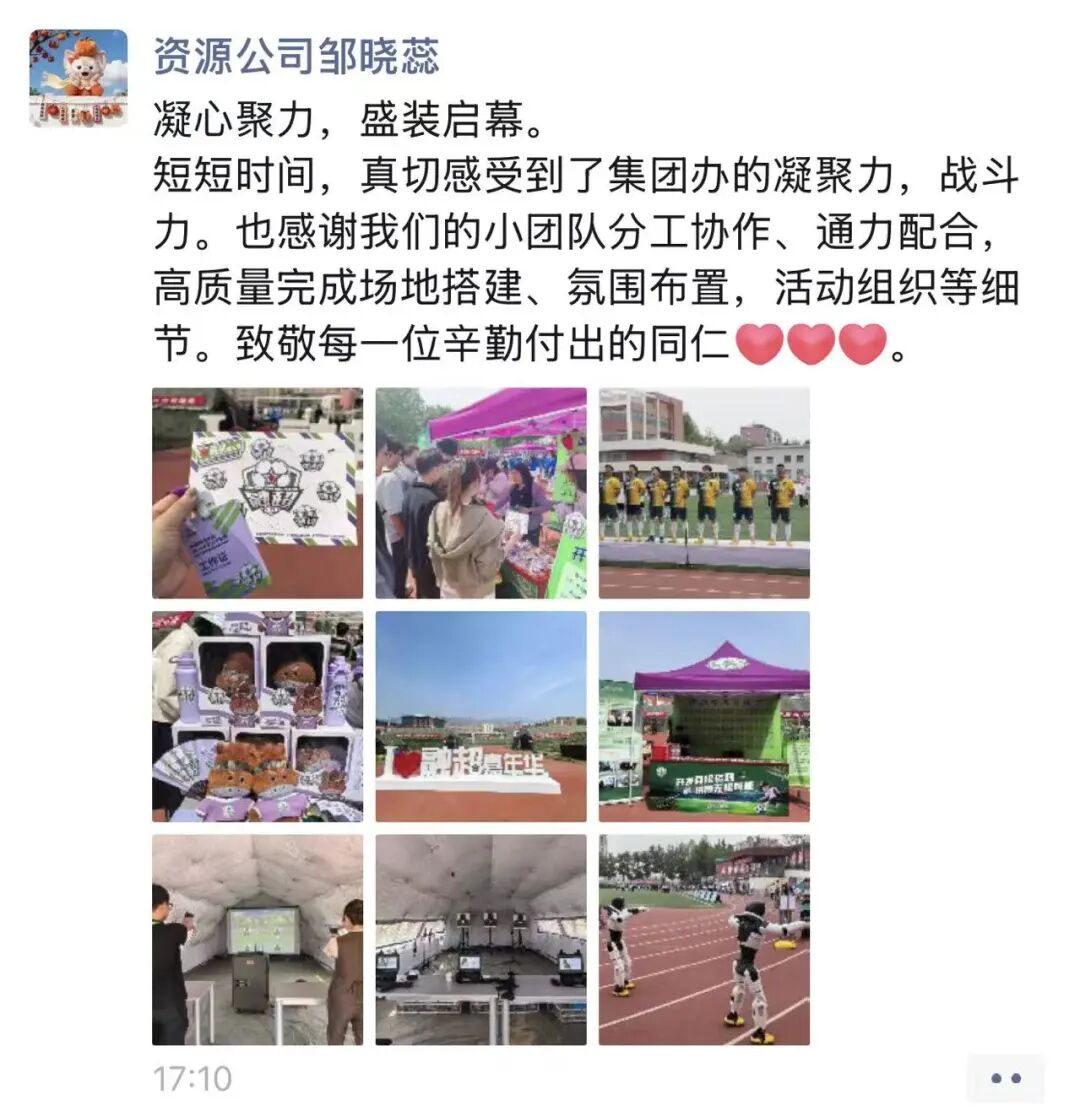Open the profile via name 资源公司邹晓蕊
This screenshot has height=1111, width=1080.
pos(296,56)
